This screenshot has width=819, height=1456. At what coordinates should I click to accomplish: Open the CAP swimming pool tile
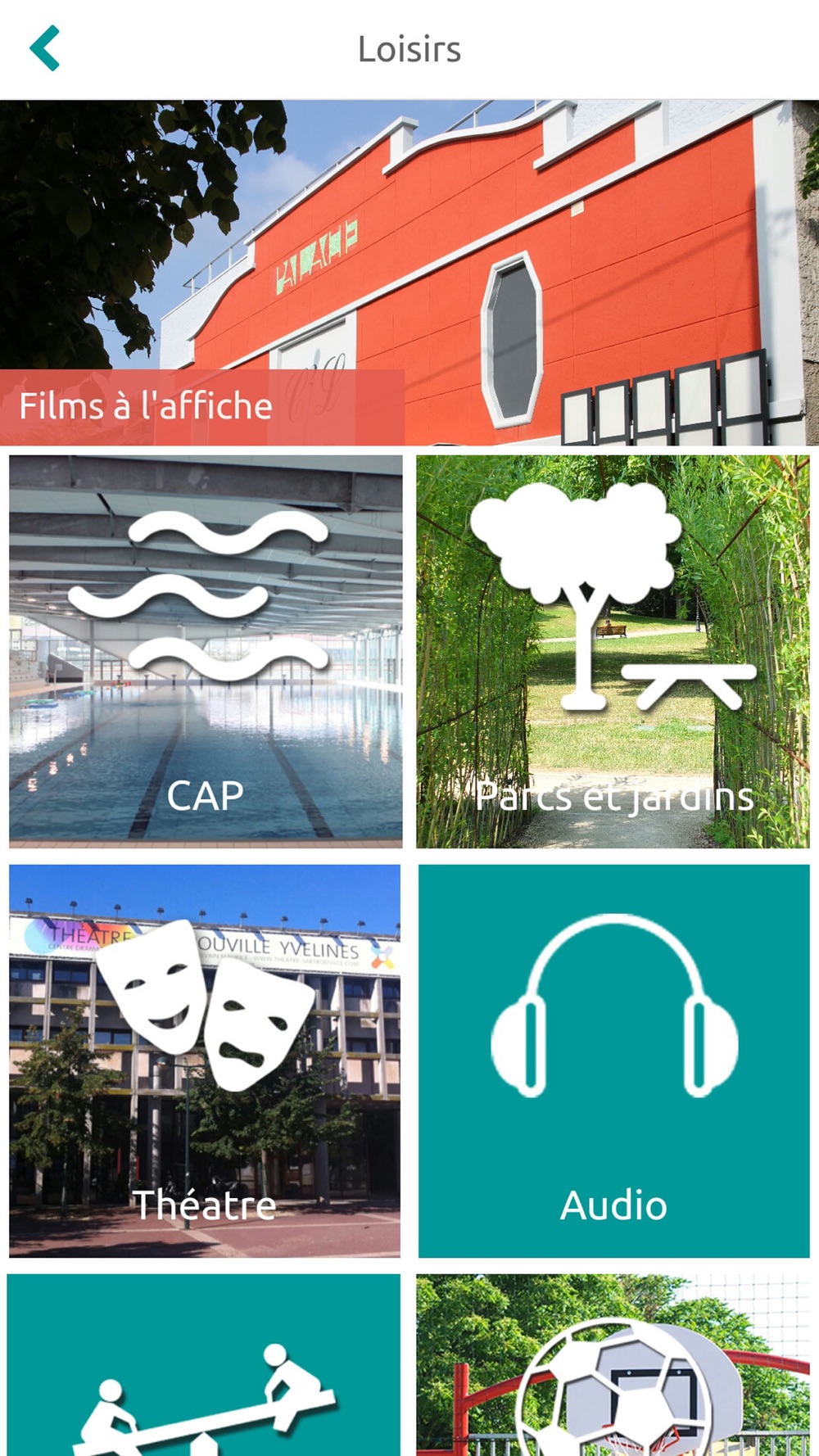[x=206, y=651]
